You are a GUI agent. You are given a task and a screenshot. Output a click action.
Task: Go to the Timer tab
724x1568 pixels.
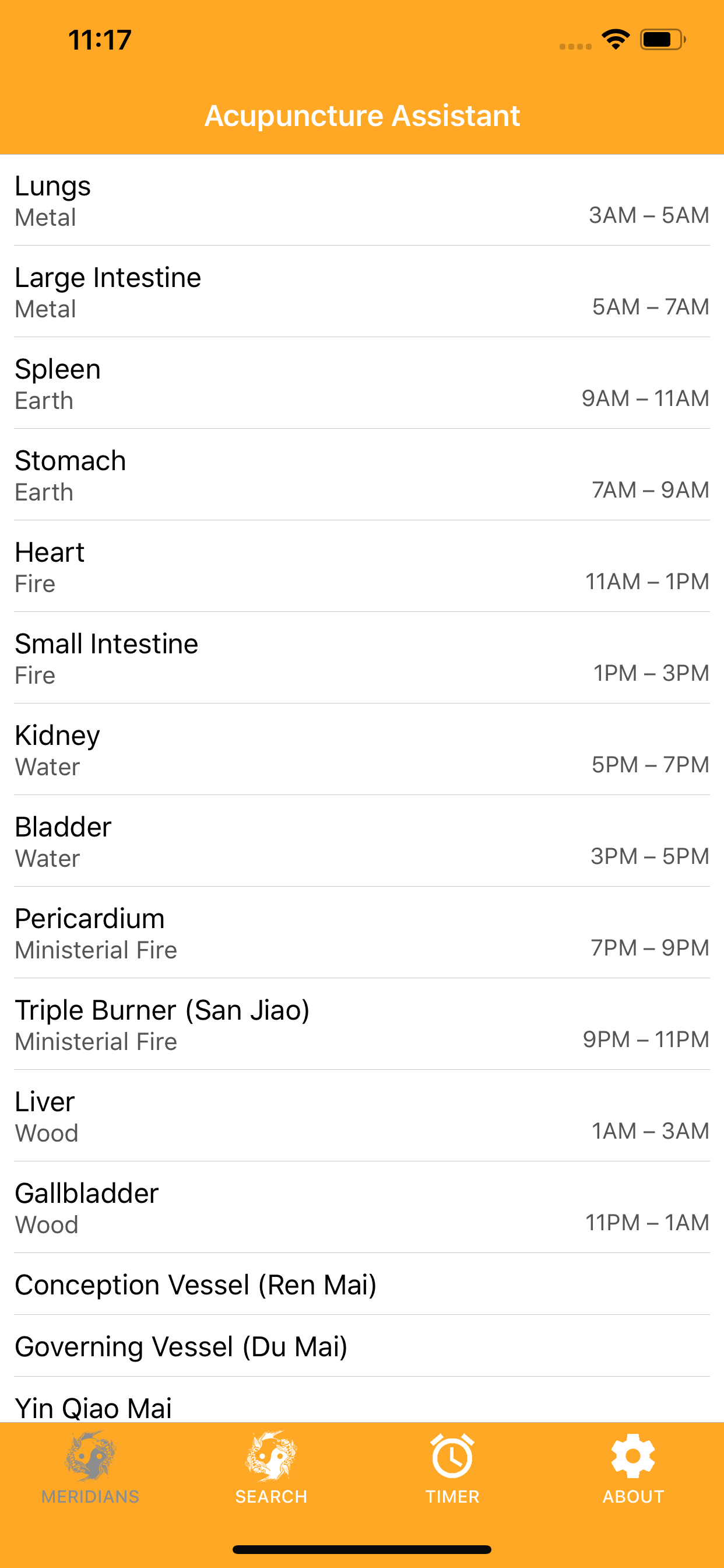[x=452, y=1468]
